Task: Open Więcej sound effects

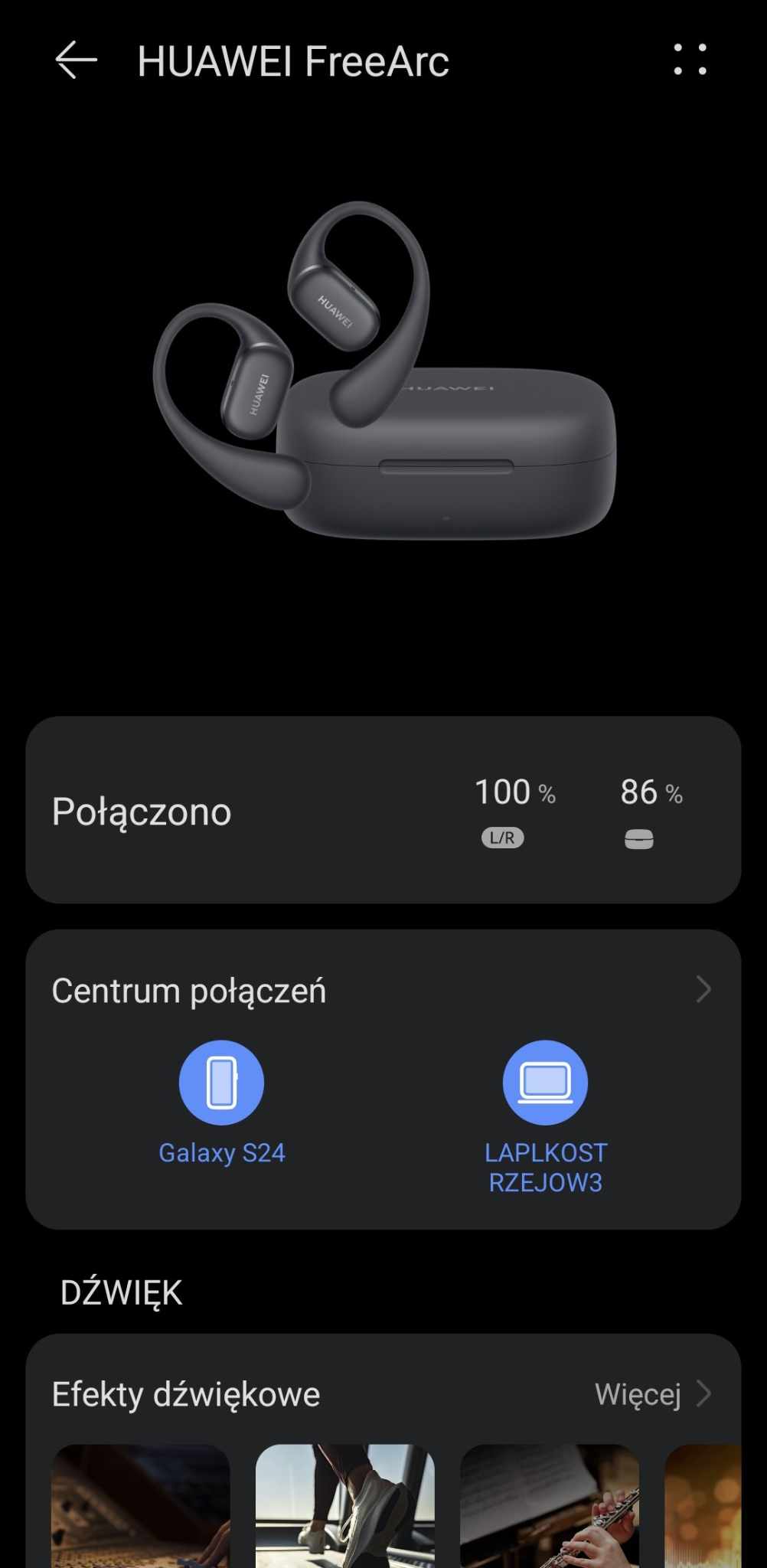Action: (653, 1394)
